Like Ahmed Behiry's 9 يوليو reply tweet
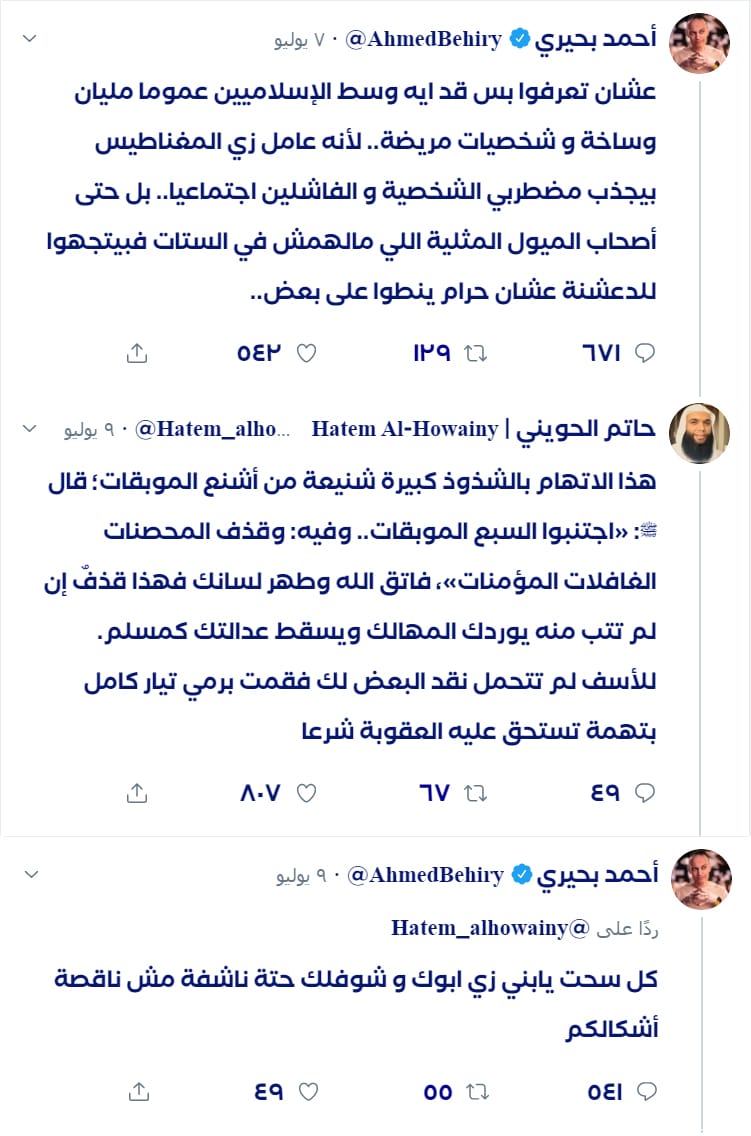The height and width of the screenshot is (1136, 751). [x=308, y=1091]
